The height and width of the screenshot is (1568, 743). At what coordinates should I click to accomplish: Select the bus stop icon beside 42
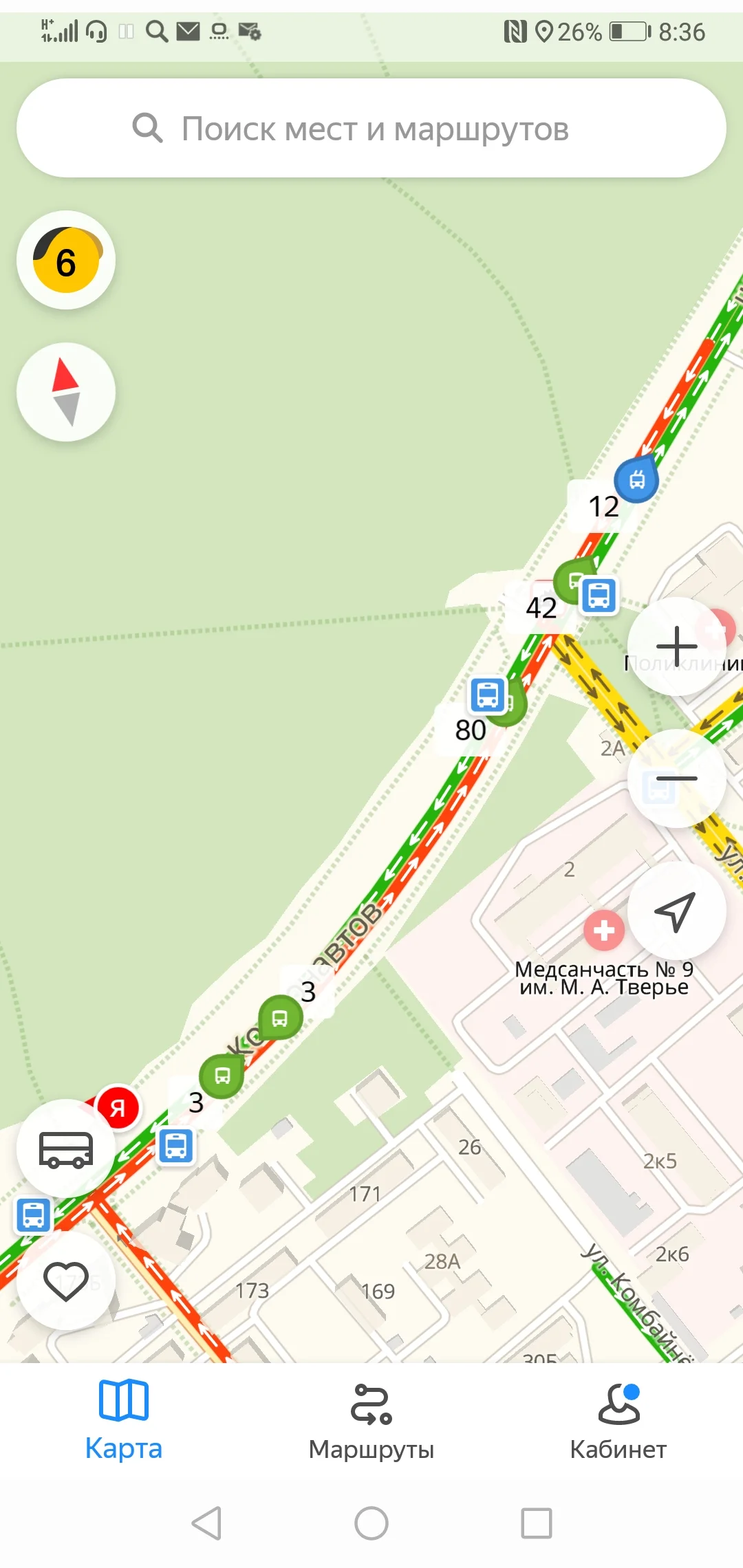point(599,596)
